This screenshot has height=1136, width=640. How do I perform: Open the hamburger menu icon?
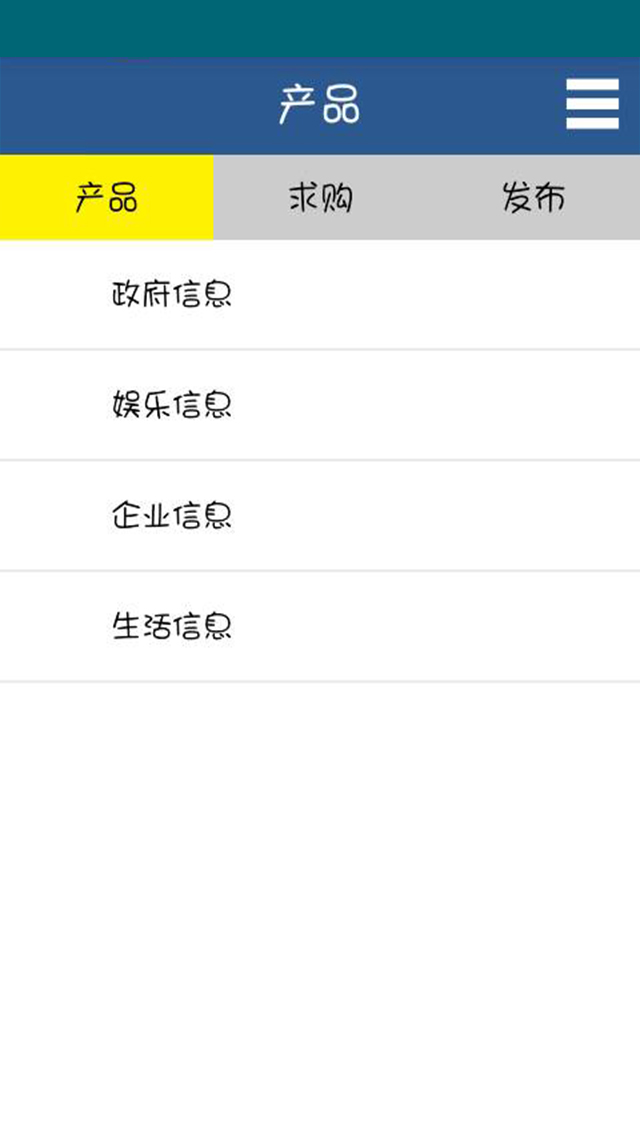point(592,104)
